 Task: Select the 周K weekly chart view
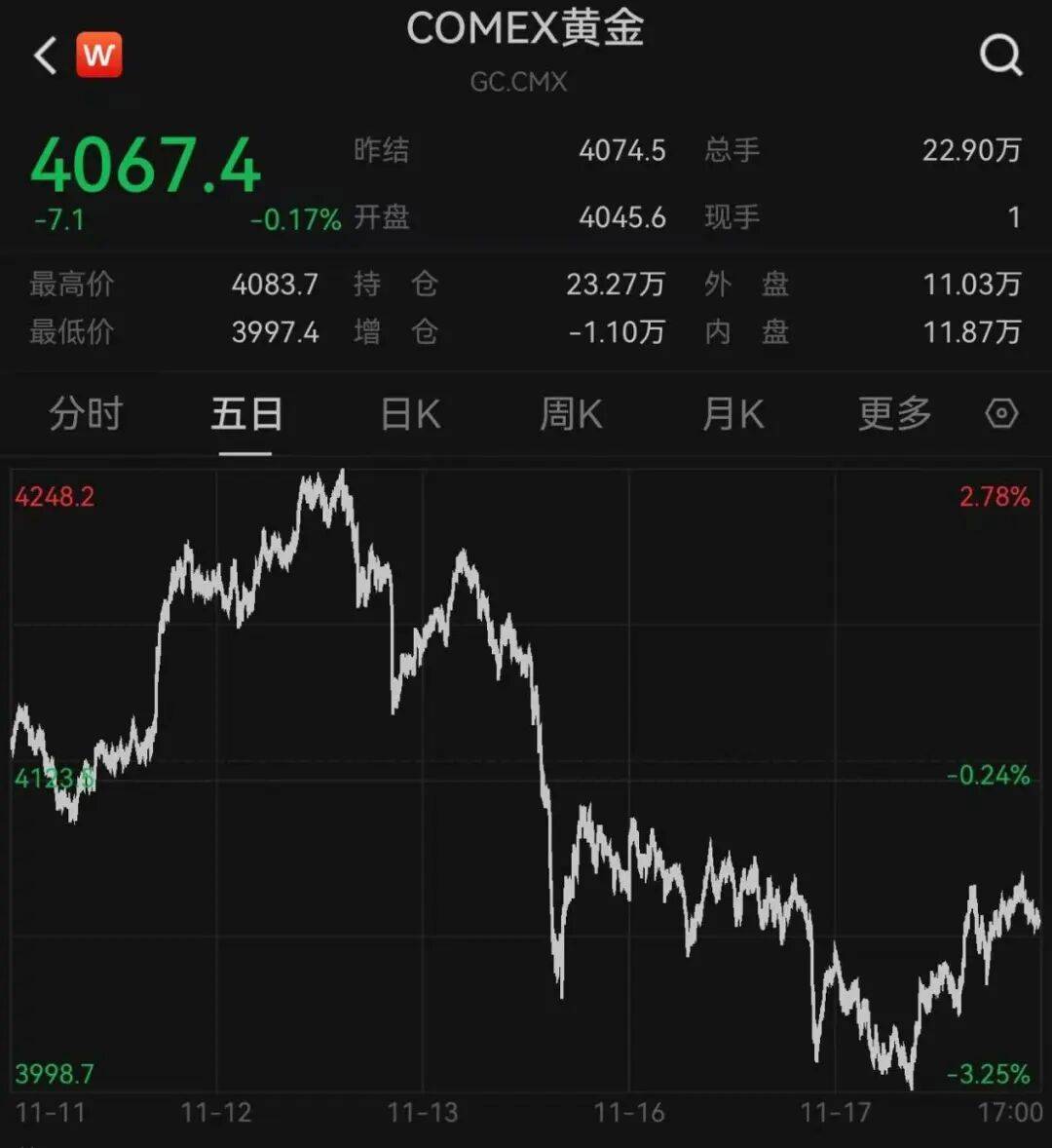pyautogui.click(x=570, y=414)
